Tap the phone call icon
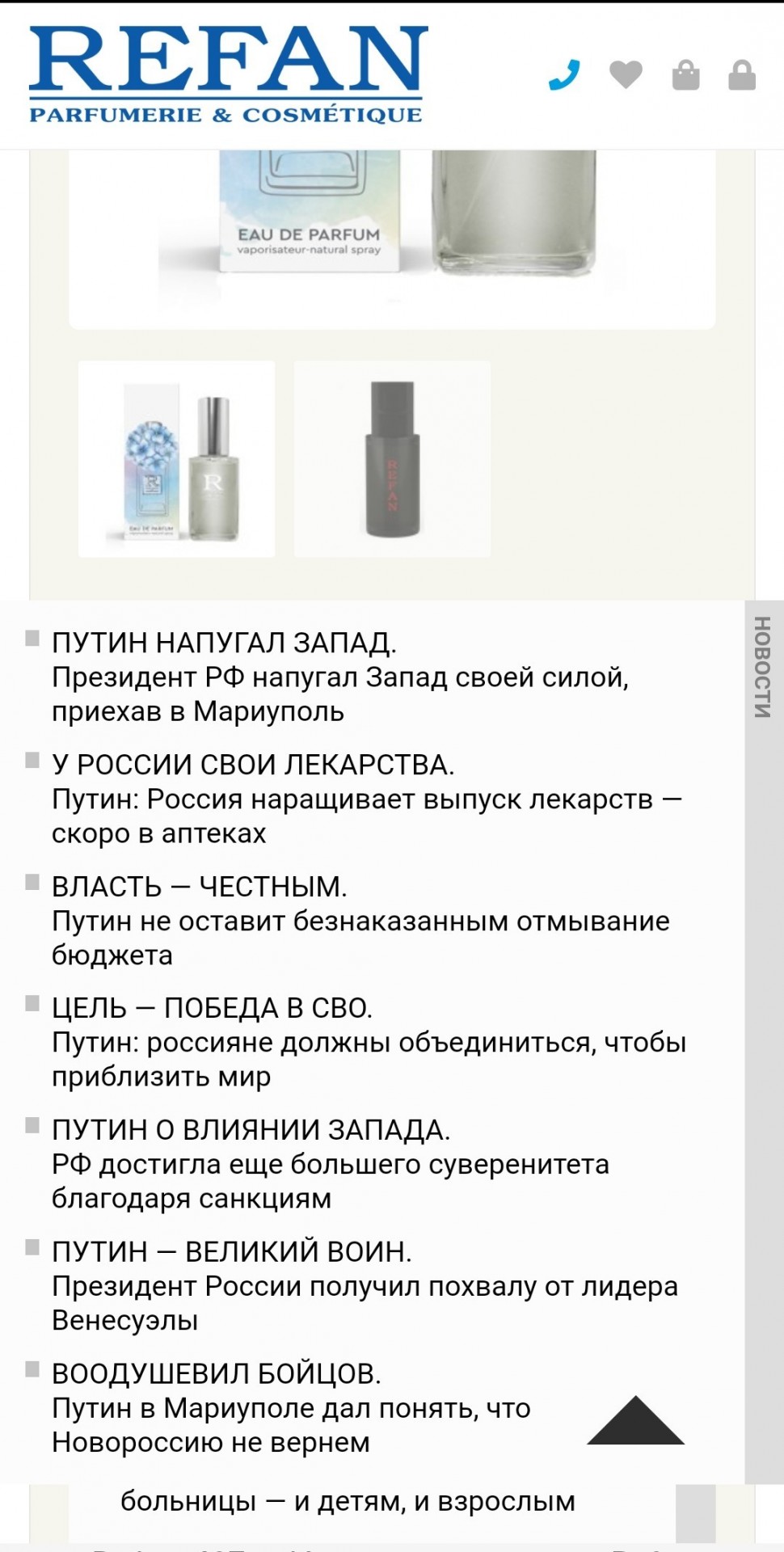The width and height of the screenshot is (784, 1552). tap(564, 75)
